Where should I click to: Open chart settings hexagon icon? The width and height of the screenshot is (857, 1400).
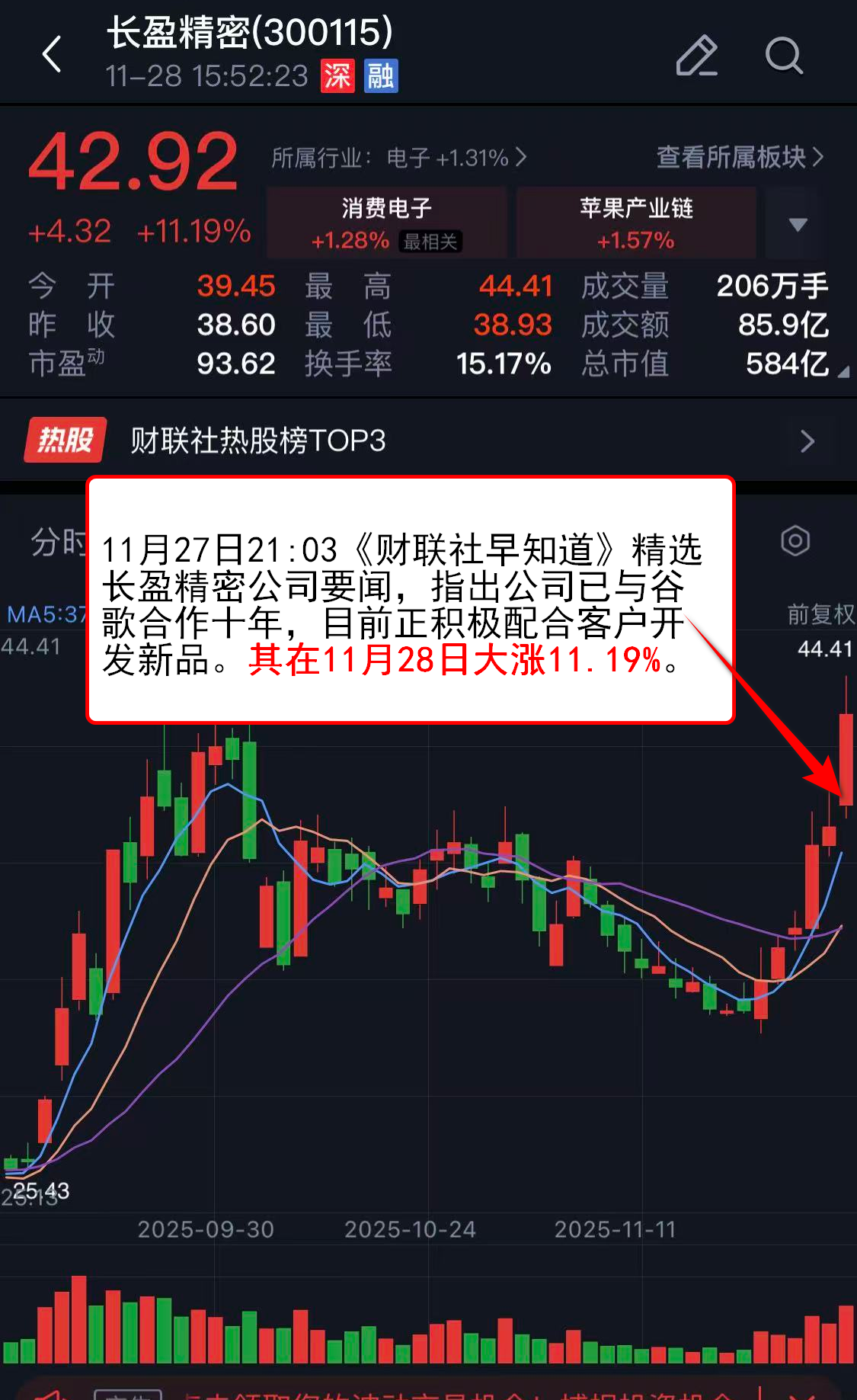tap(795, 541)
